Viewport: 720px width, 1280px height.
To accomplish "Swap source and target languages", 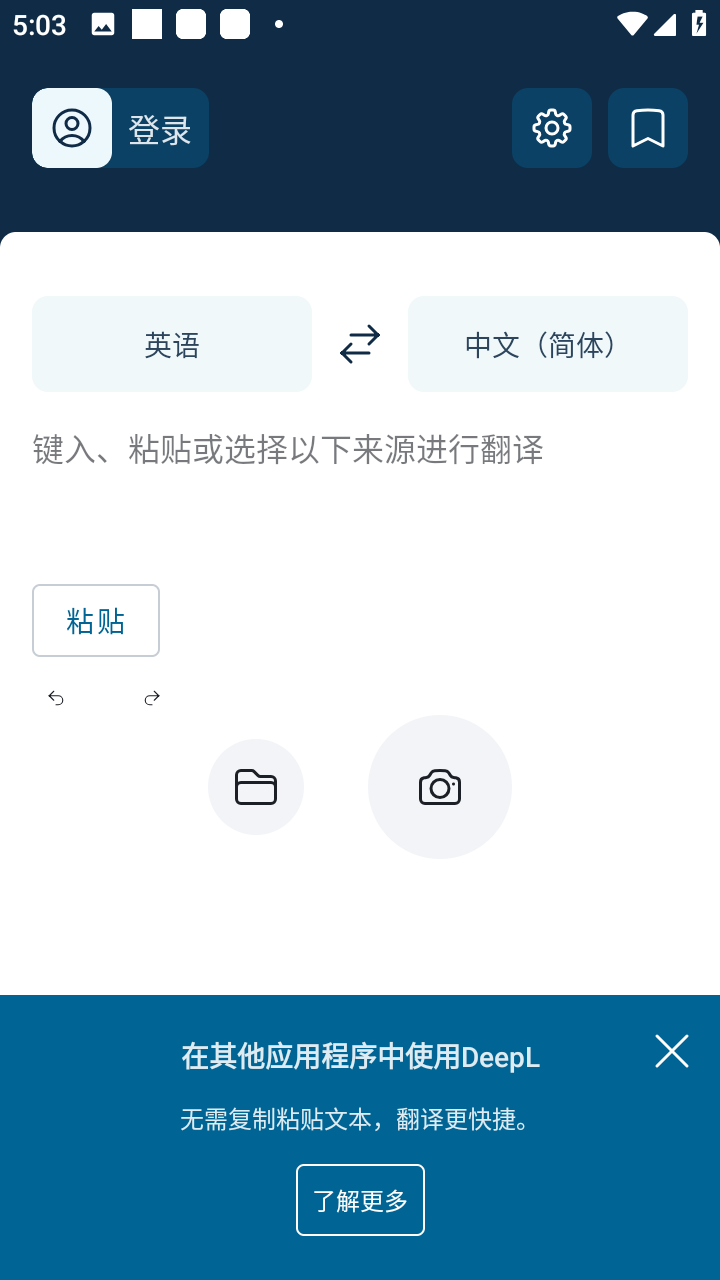I will coord(360,344).
